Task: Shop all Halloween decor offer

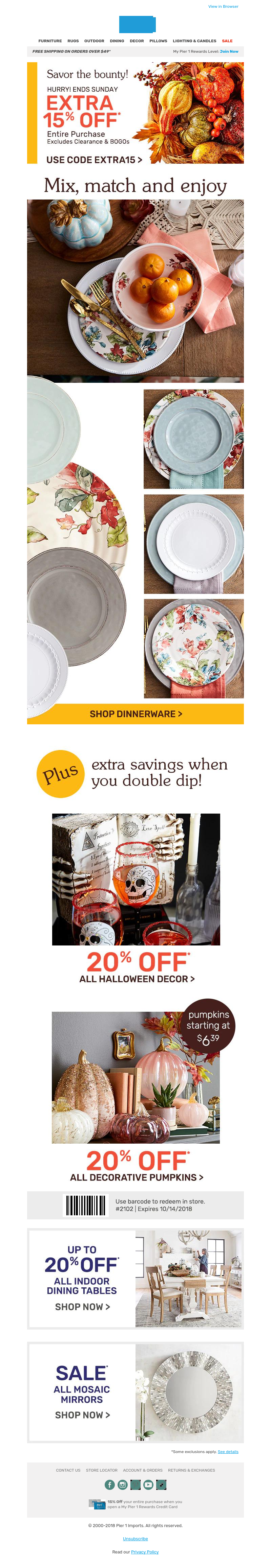Action: click(x=137, y=979)
